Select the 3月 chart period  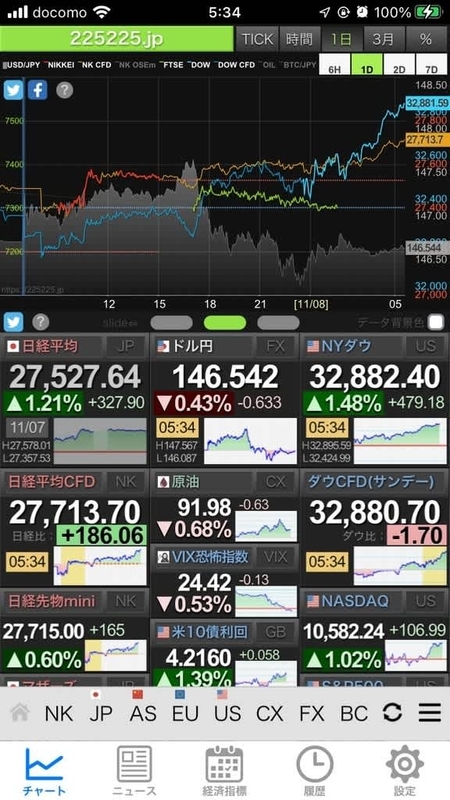[384, 39]
